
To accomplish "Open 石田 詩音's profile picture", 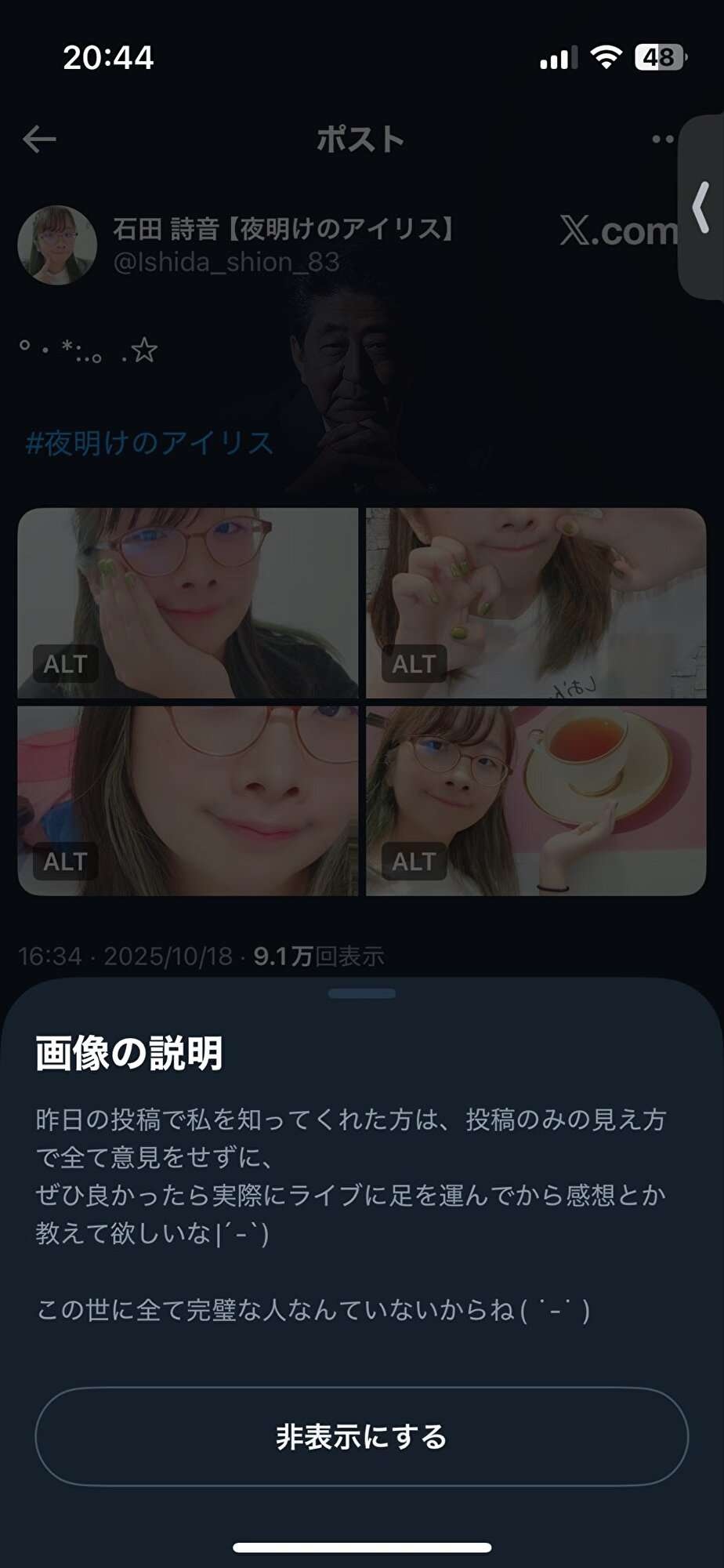I will click(57, 245).
